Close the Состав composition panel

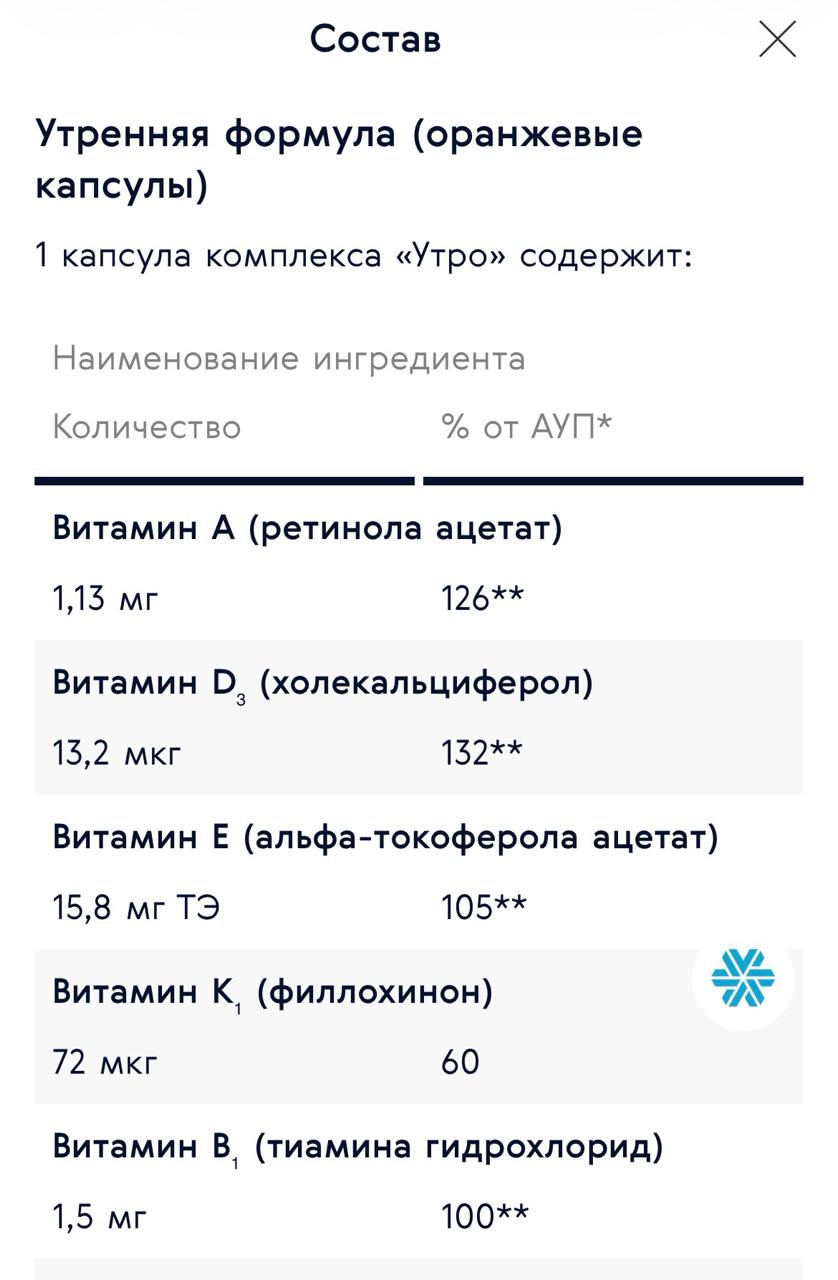(777, 40)
